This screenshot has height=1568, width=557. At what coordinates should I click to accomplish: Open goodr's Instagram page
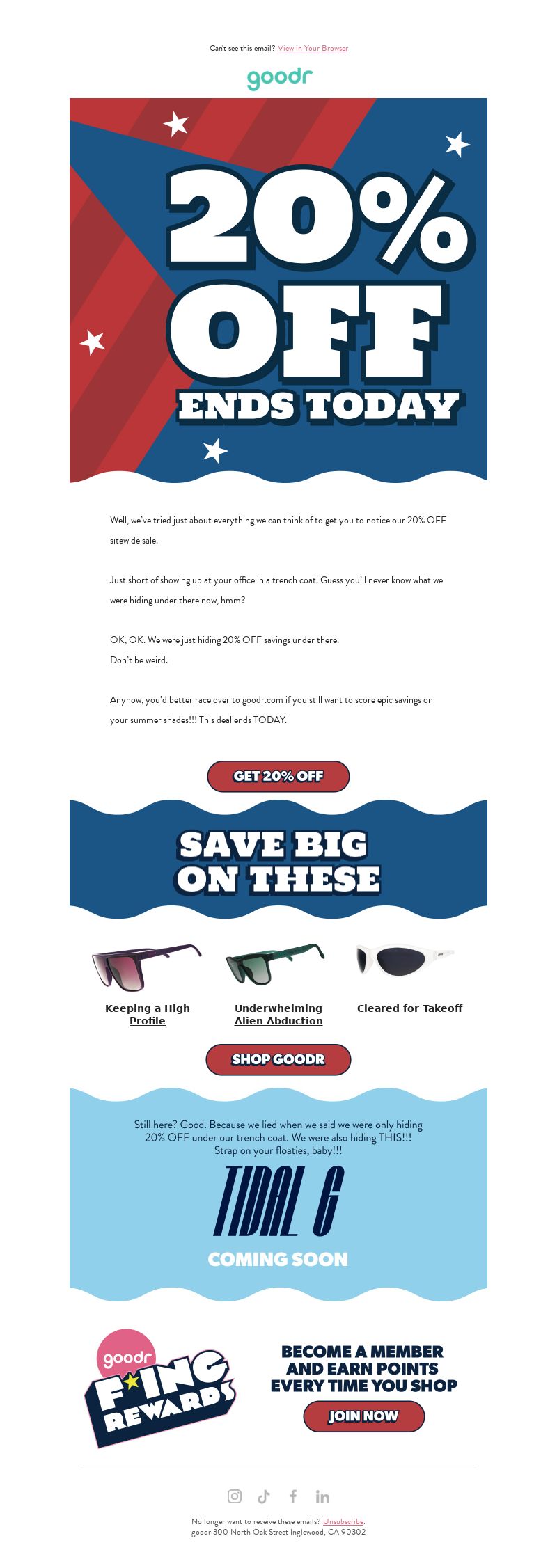point(235,1496)
